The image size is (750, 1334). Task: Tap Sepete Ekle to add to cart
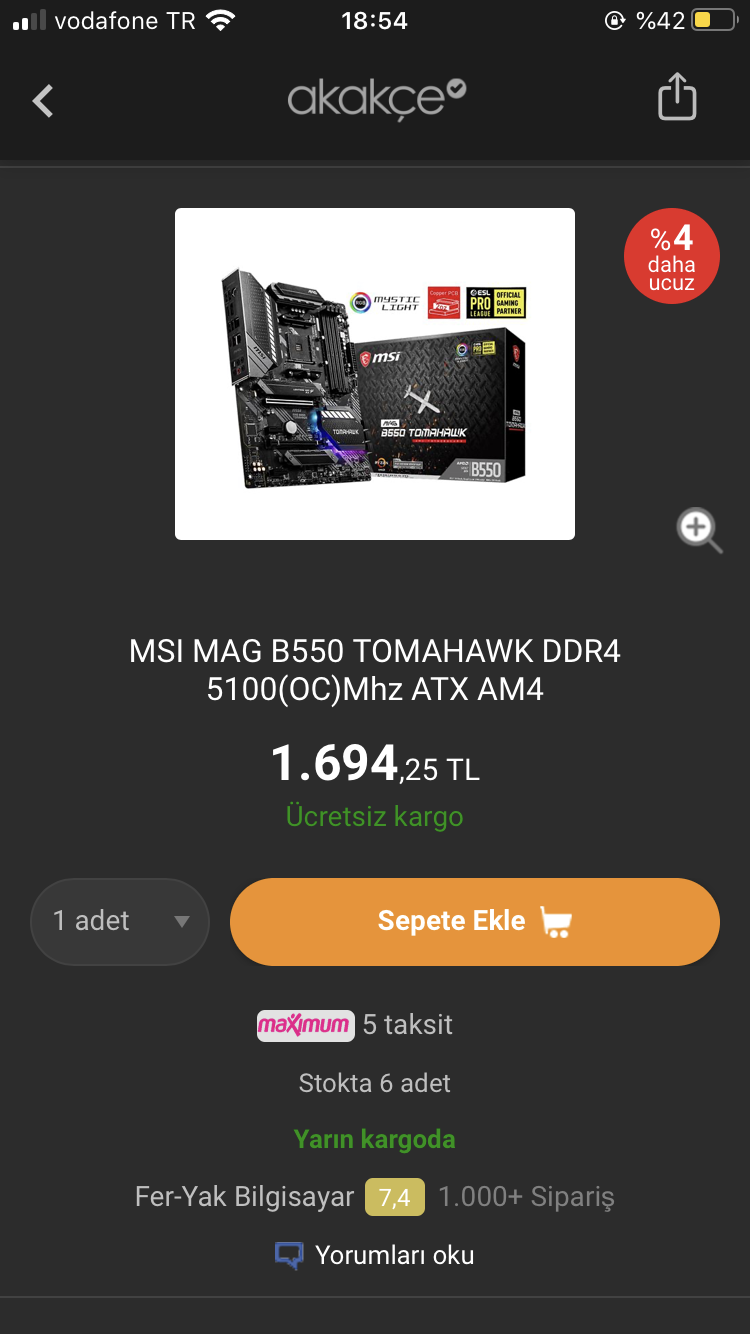(475, 921)
